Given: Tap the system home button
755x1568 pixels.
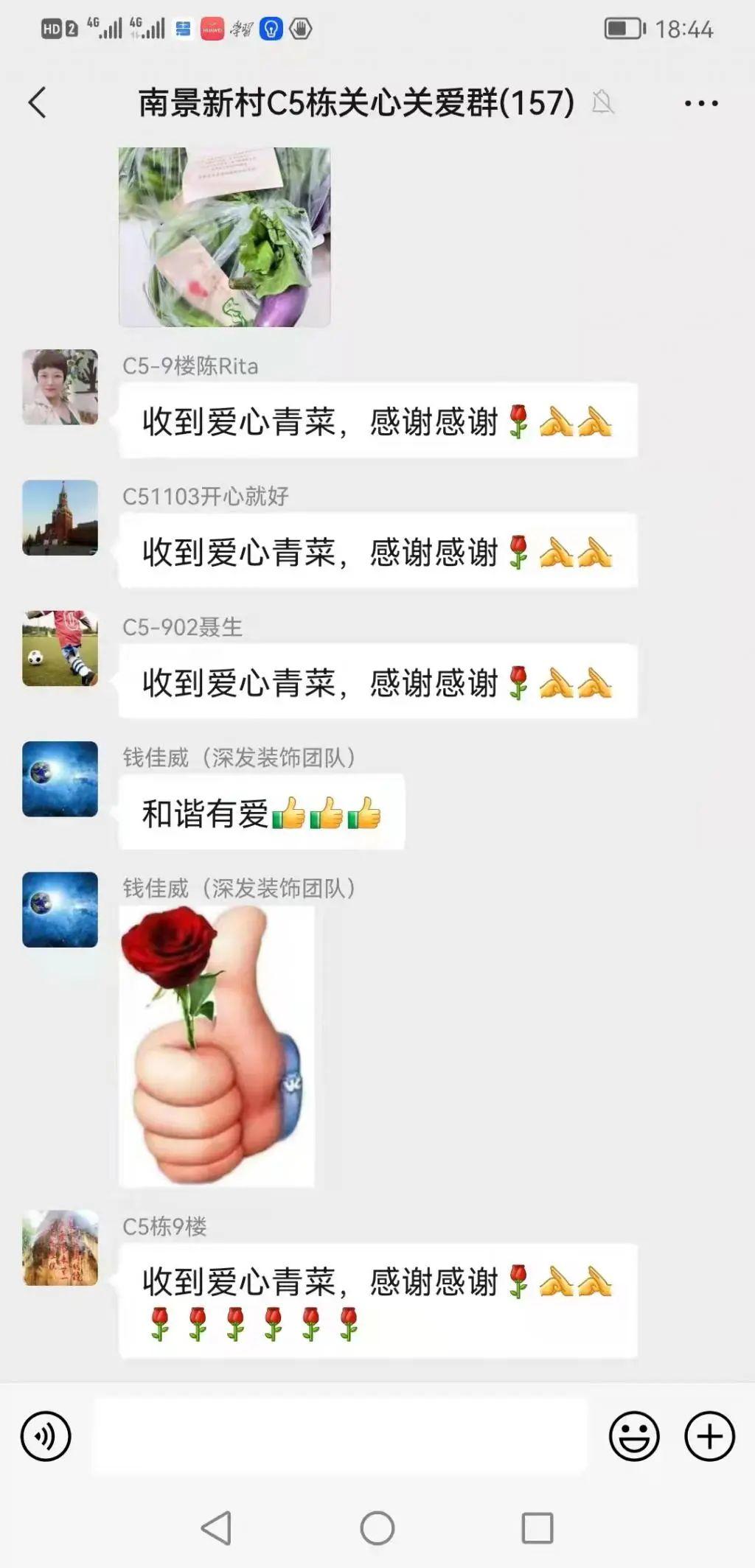Looking at the screenshot, I should 377,1528.
